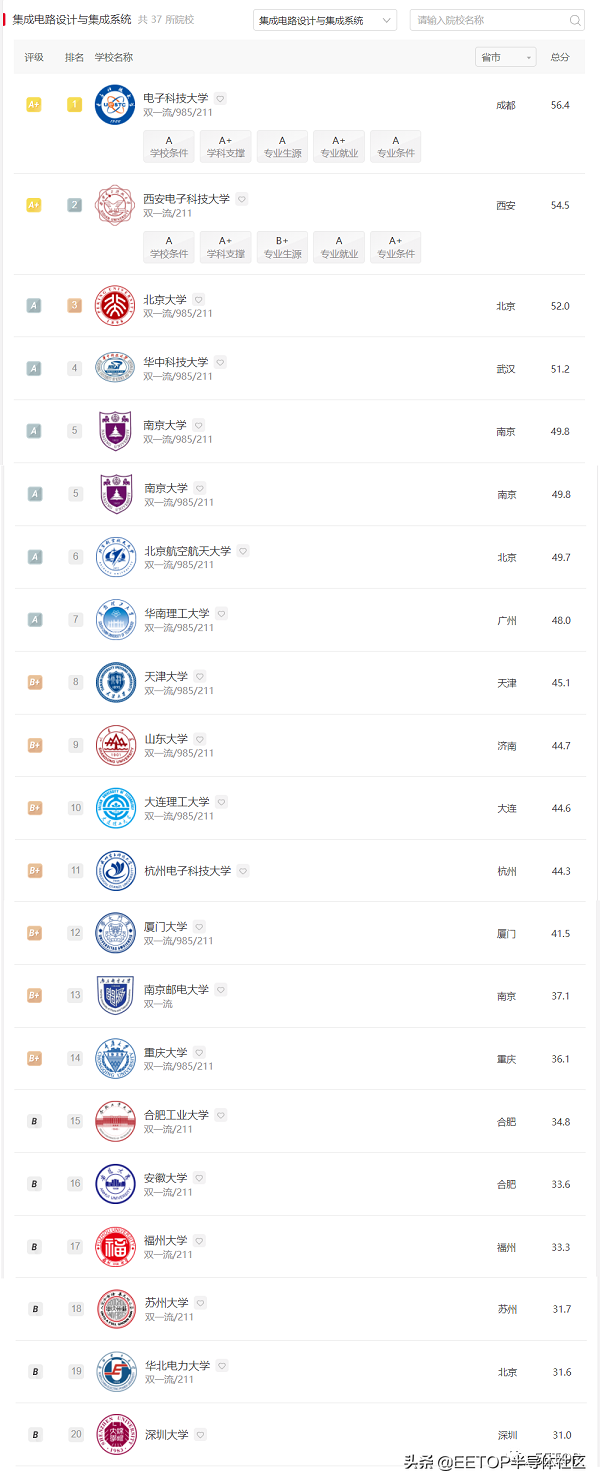The height and width of the screenshot is (1483, 600).
Task: Open the 集成电路设计与集成系统 major dropdown
Action: coord(325,20)
